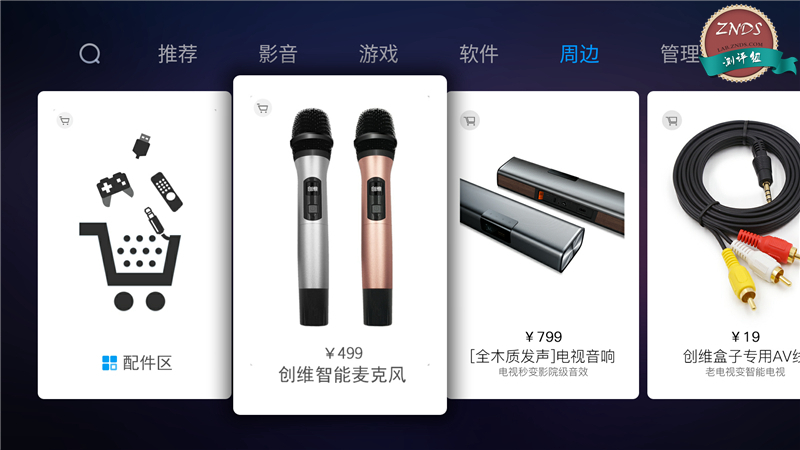Open the 创维智能麦克风 product card

340,245
